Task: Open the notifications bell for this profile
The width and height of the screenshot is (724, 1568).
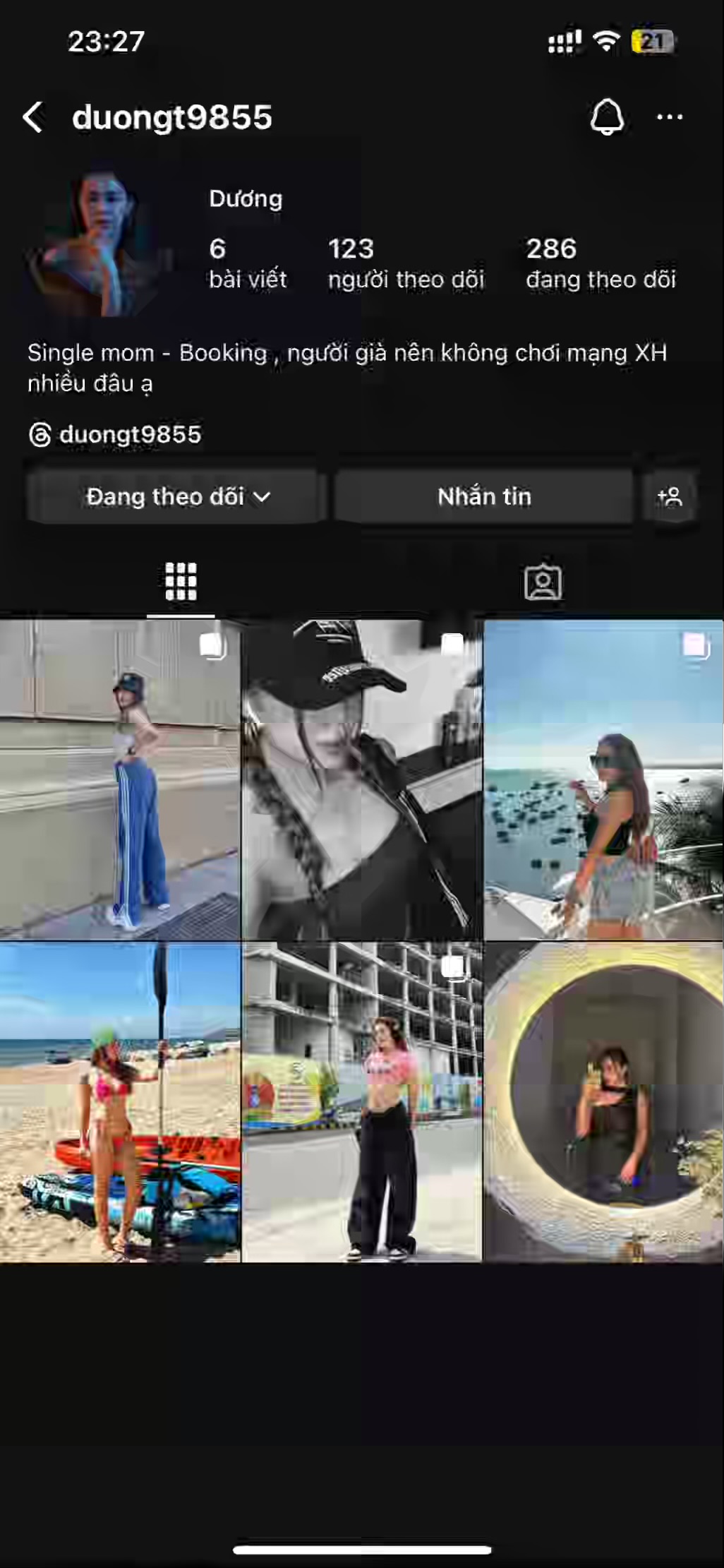Action: tap(606, 117)
